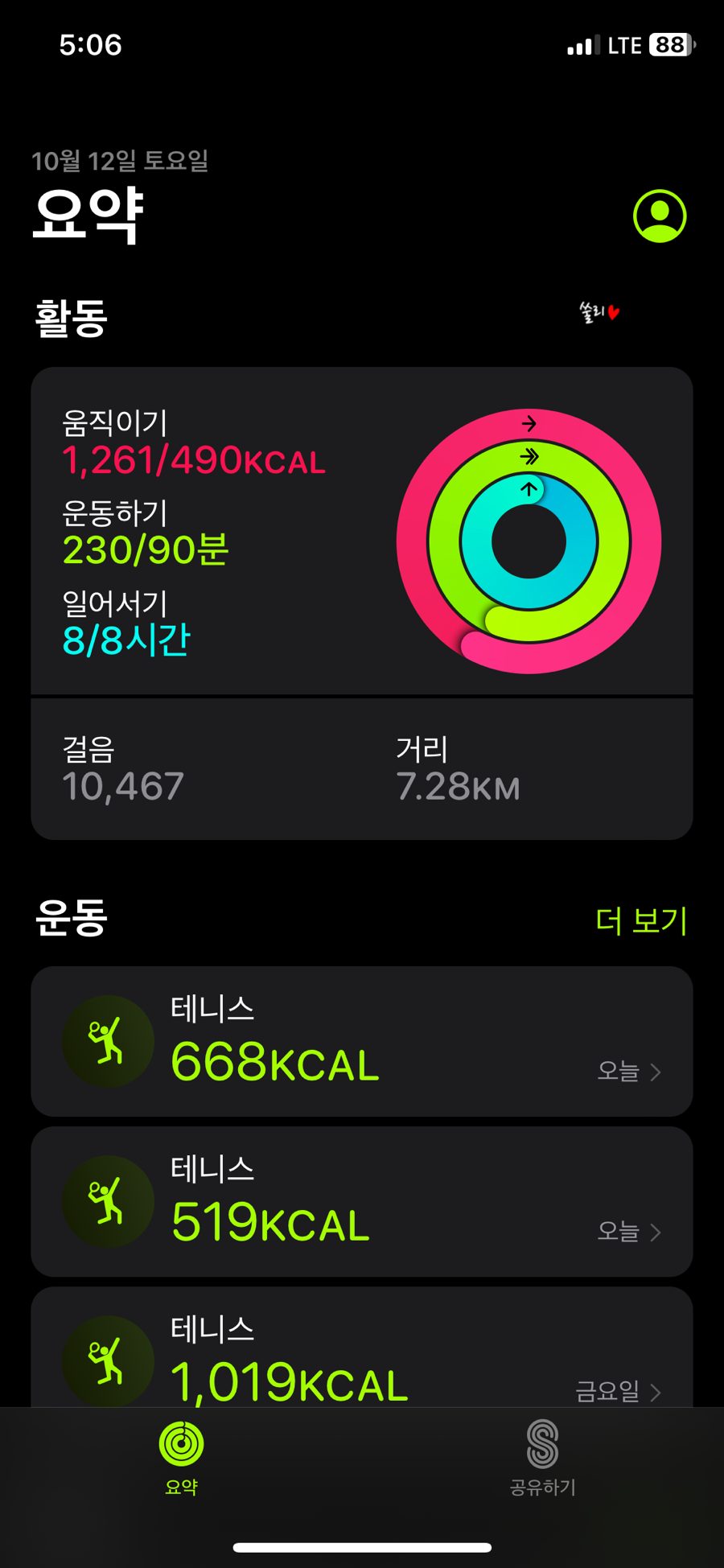Open the 1,019KCAL tennis workout from 금요일
This screenshot has height=1568, width=724.
point(361,1353)
